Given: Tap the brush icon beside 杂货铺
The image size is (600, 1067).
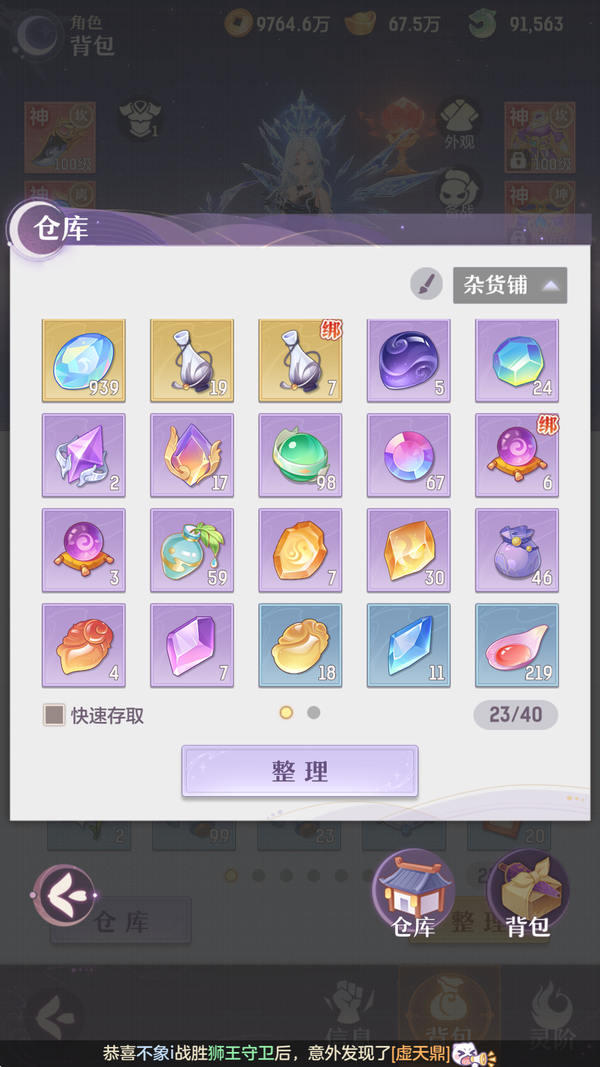Looking at the screenshot, I should pos(426,284).
